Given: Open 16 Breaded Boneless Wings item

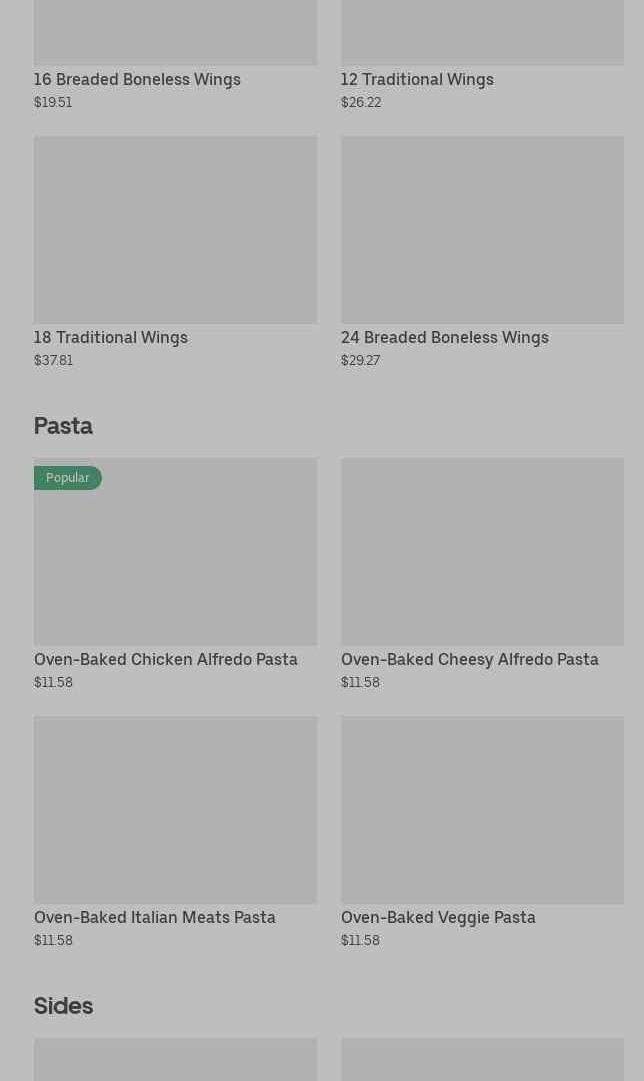Looking at the screenshot, I should (x=137, y=79).
